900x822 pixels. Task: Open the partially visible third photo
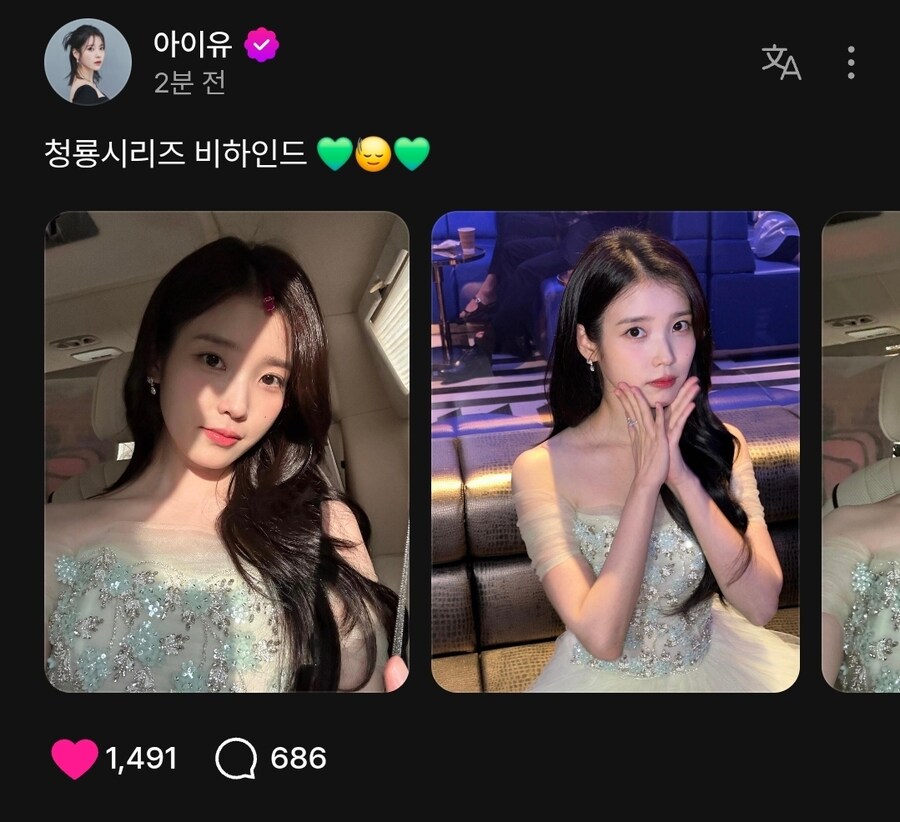[x=861, y=451]
